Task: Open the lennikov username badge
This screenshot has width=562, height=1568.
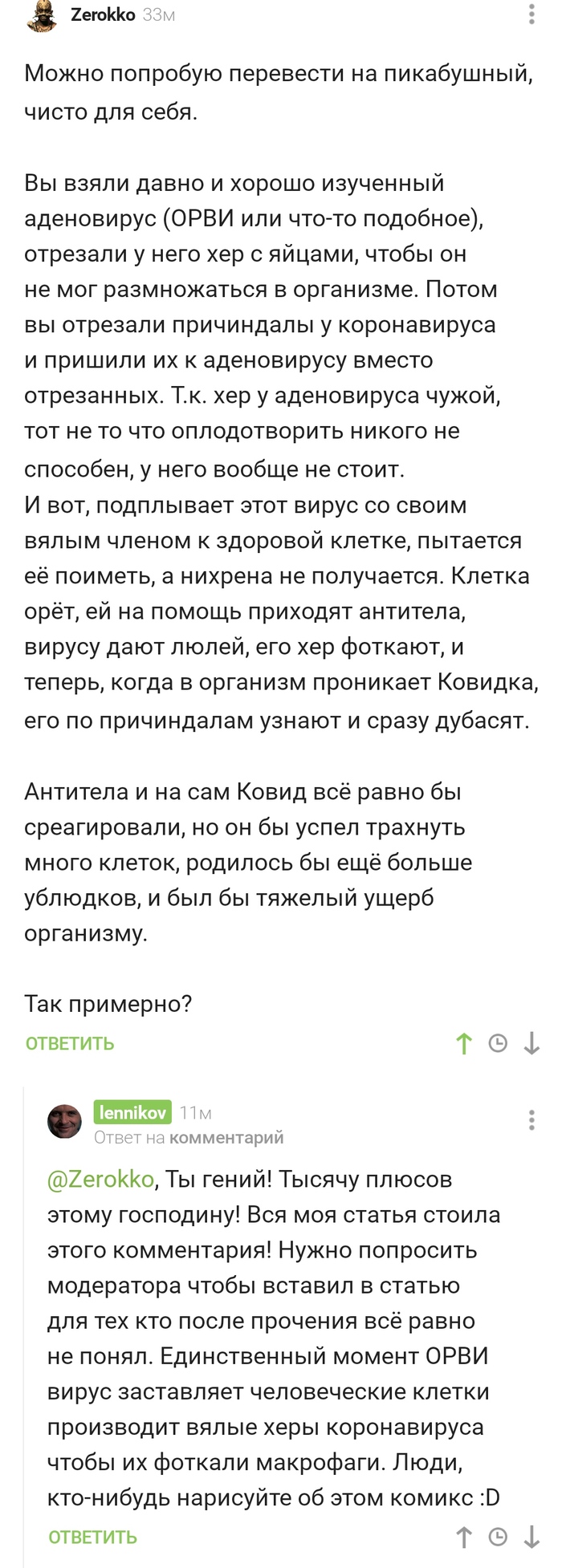Action: pyautogui.click(x=132, y=1112)
